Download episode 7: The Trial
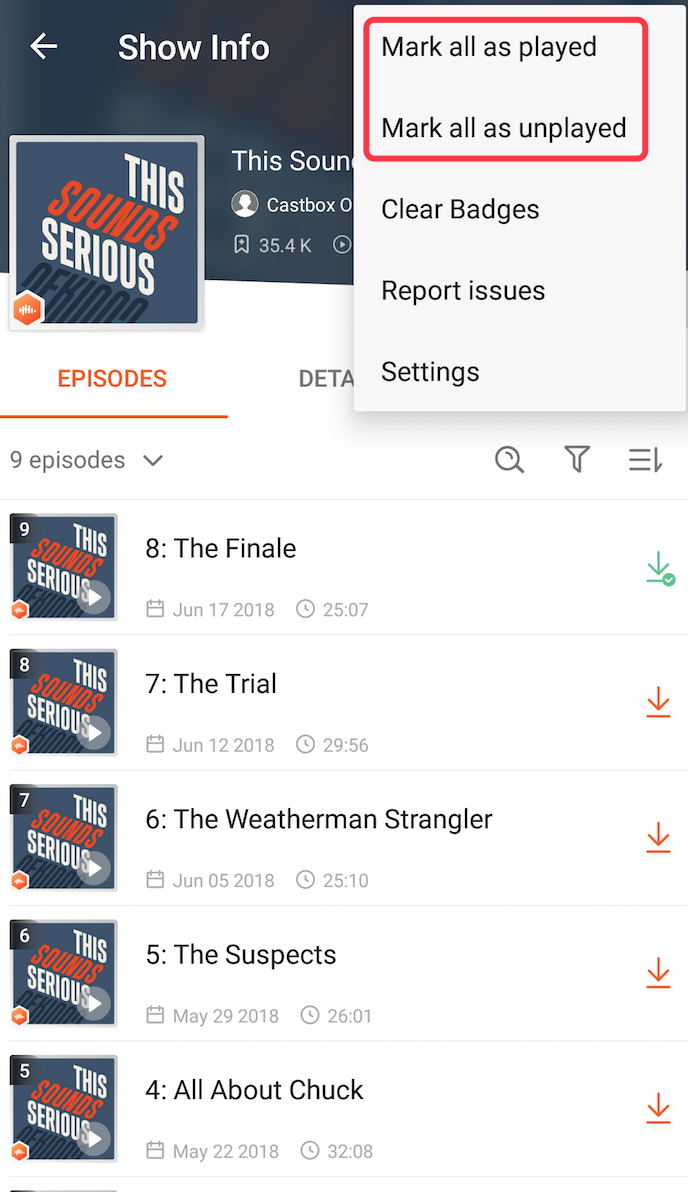The image size is (688, 1192). [x=658, y=703]
